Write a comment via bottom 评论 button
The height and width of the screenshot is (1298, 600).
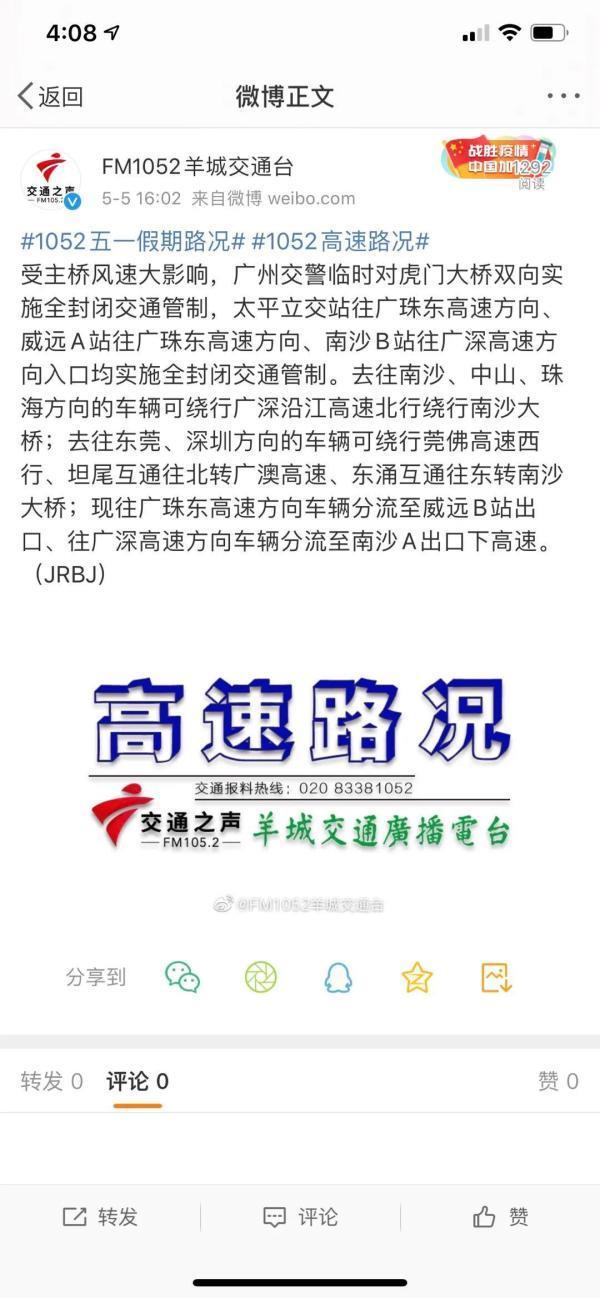[300, 1217]
